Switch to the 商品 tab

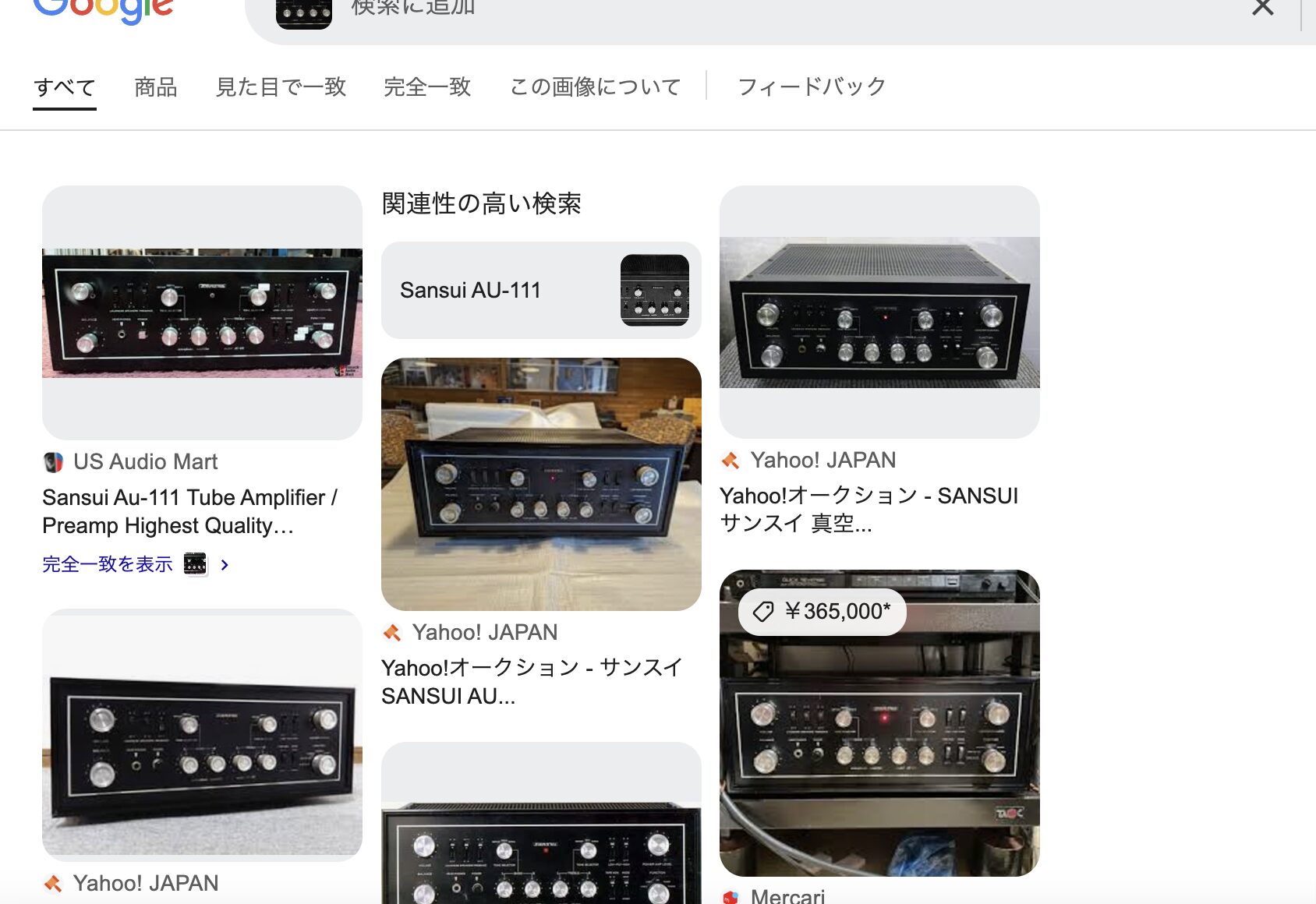[156, 87]
